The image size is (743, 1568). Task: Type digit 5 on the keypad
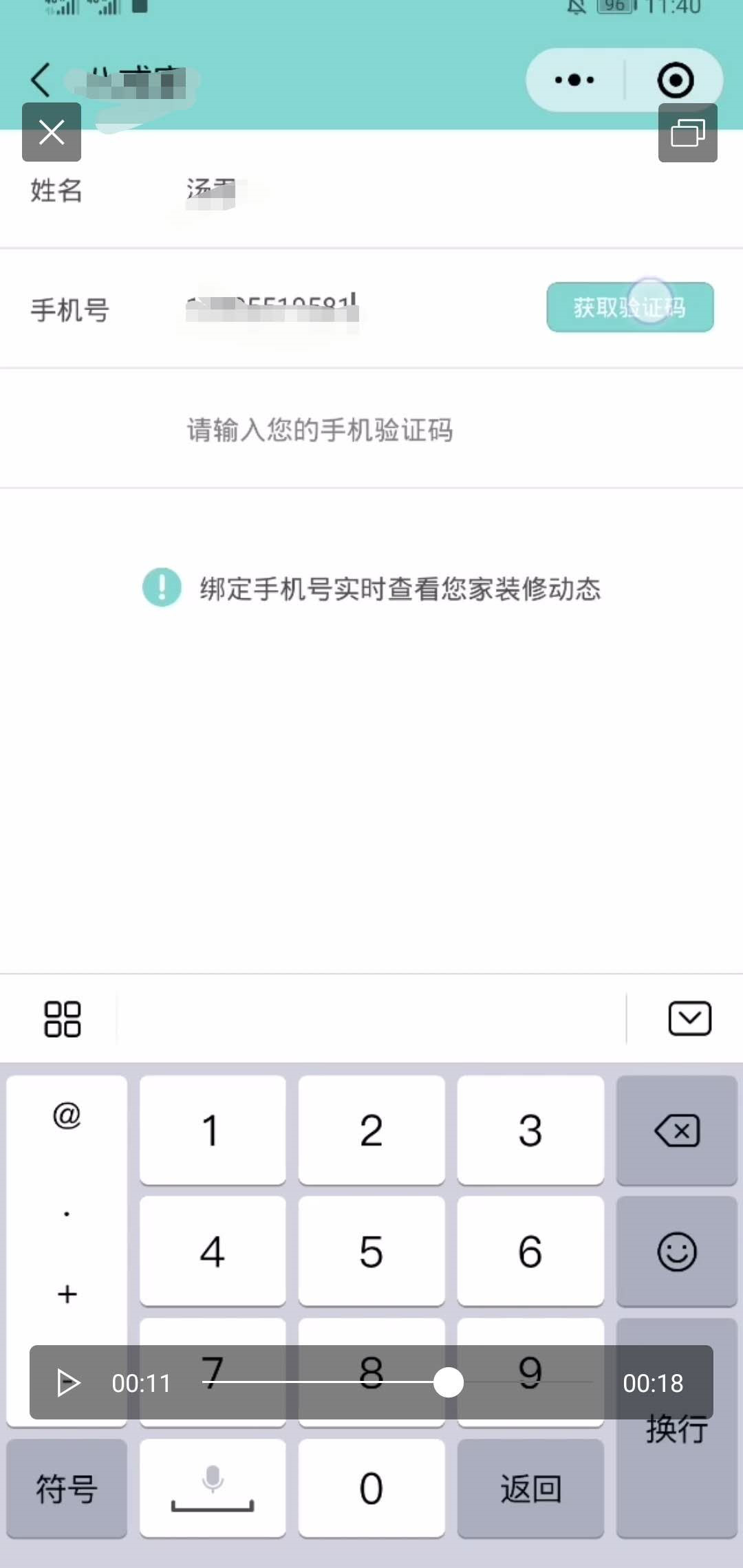(x=371, y=1251)
